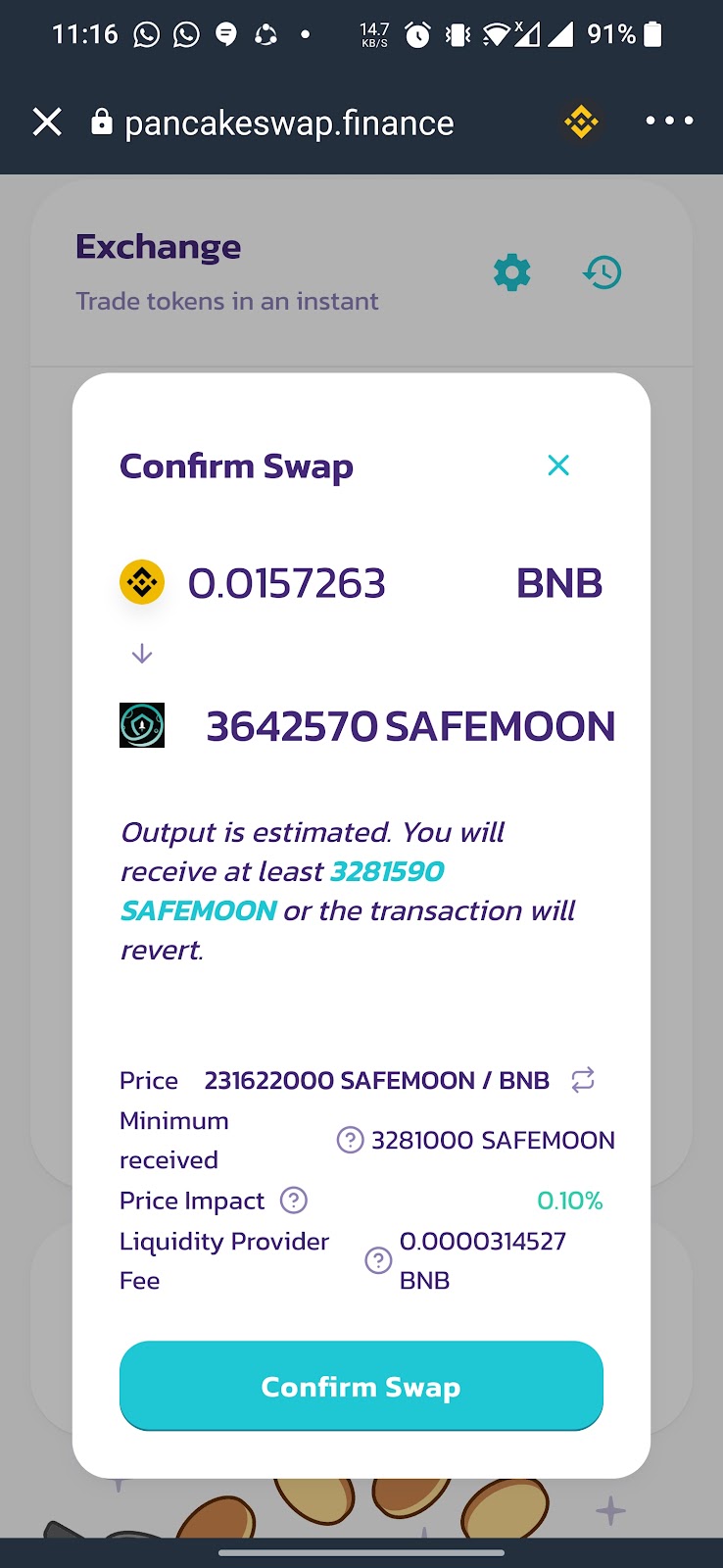Show help for Minimum received
Viewport: 723px width, 1568px height.
pyautogui.click(x=350, y=1140)
